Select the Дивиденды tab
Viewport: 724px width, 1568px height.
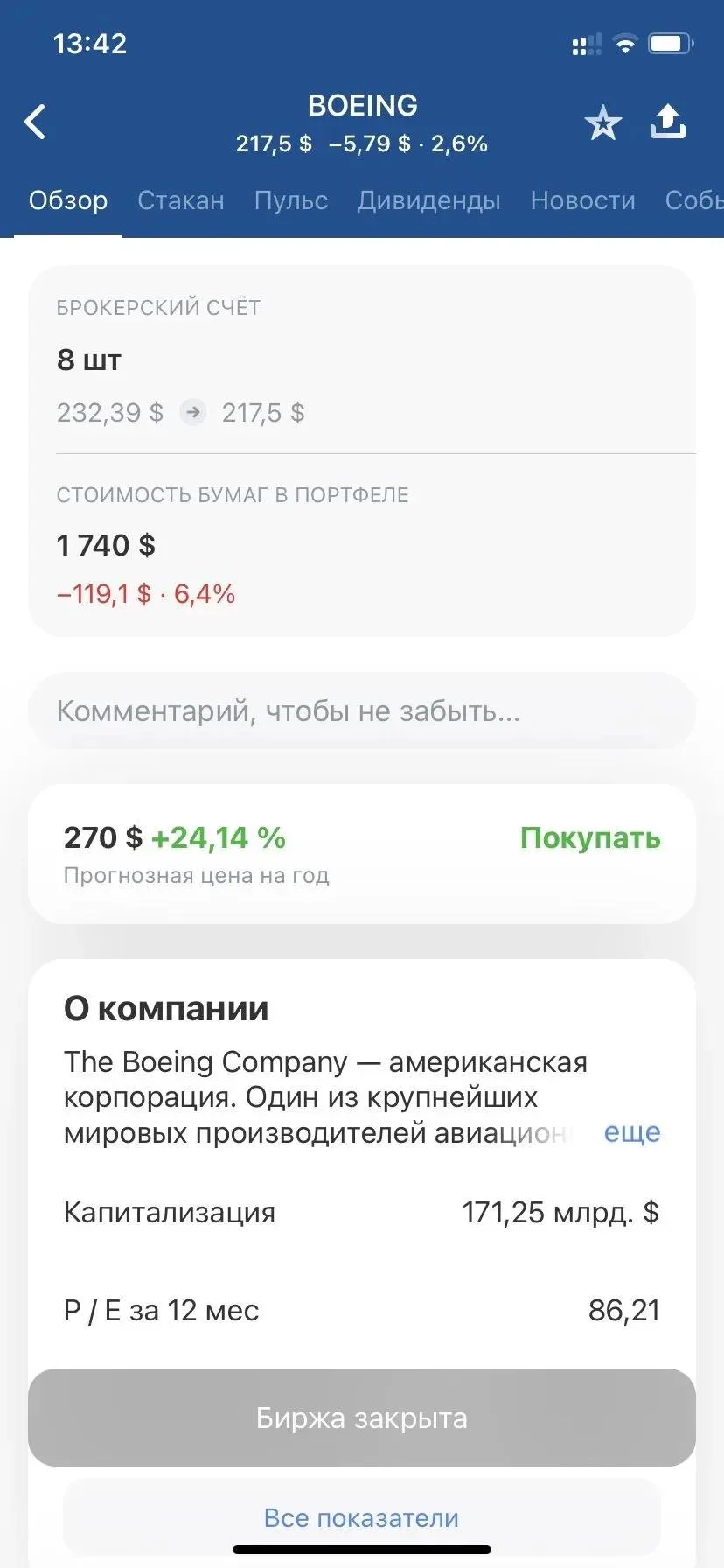click(429, 200)
